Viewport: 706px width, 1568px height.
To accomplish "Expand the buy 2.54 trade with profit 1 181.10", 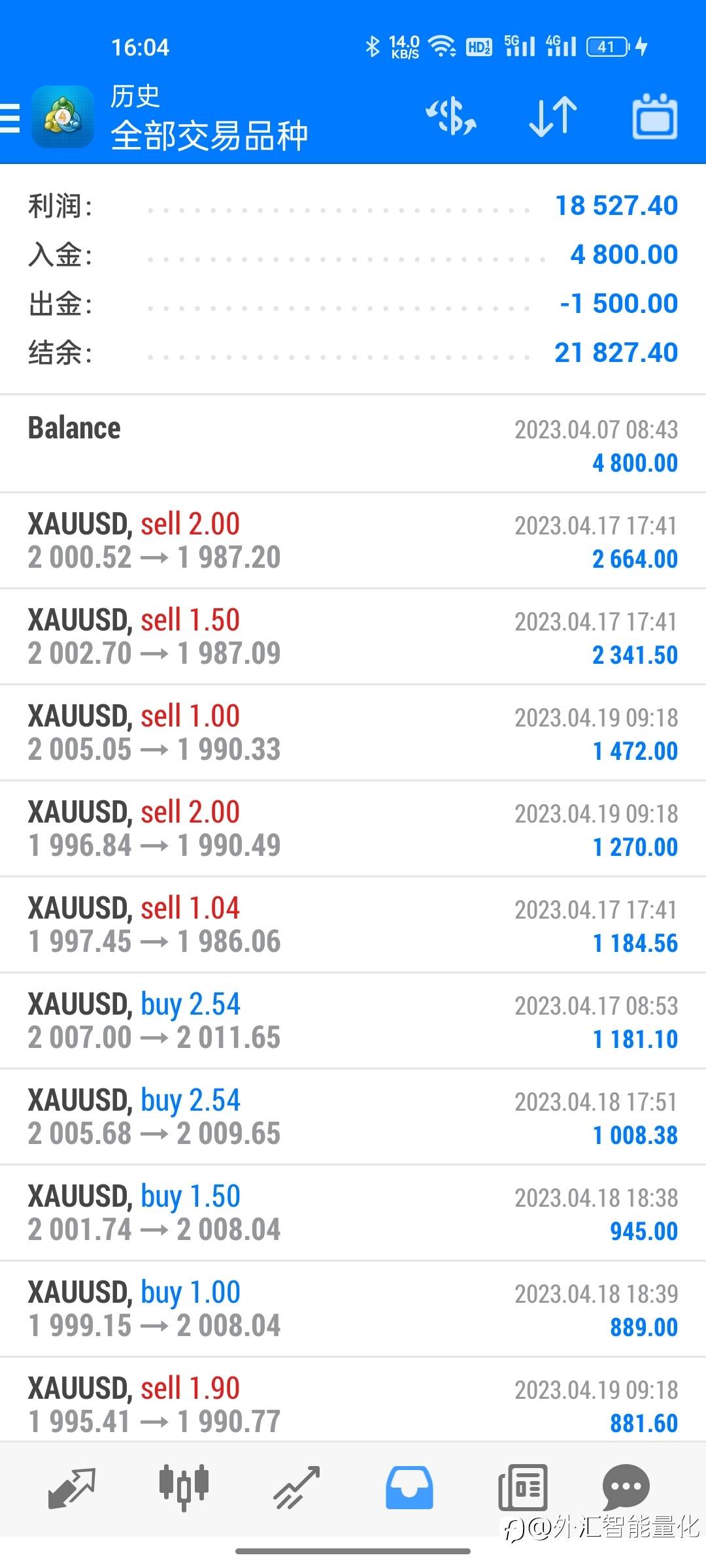I will pos(353,1021).
